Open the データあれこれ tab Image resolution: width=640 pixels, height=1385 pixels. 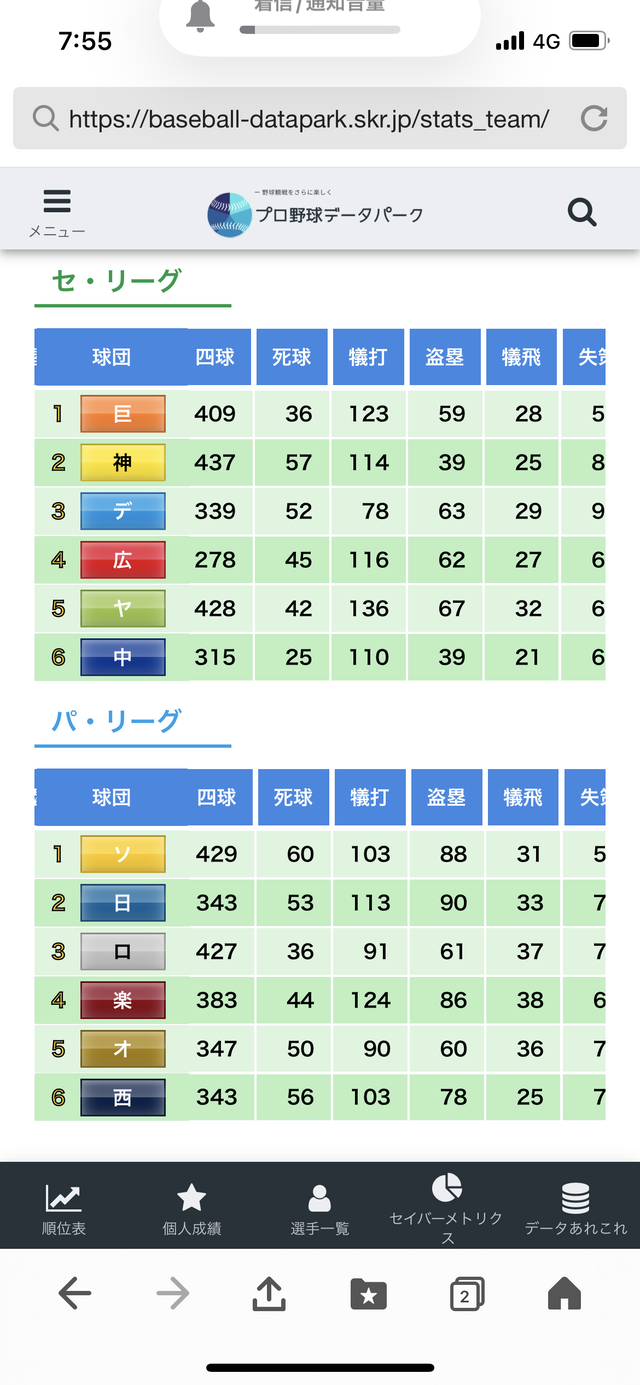[576, 1208]
